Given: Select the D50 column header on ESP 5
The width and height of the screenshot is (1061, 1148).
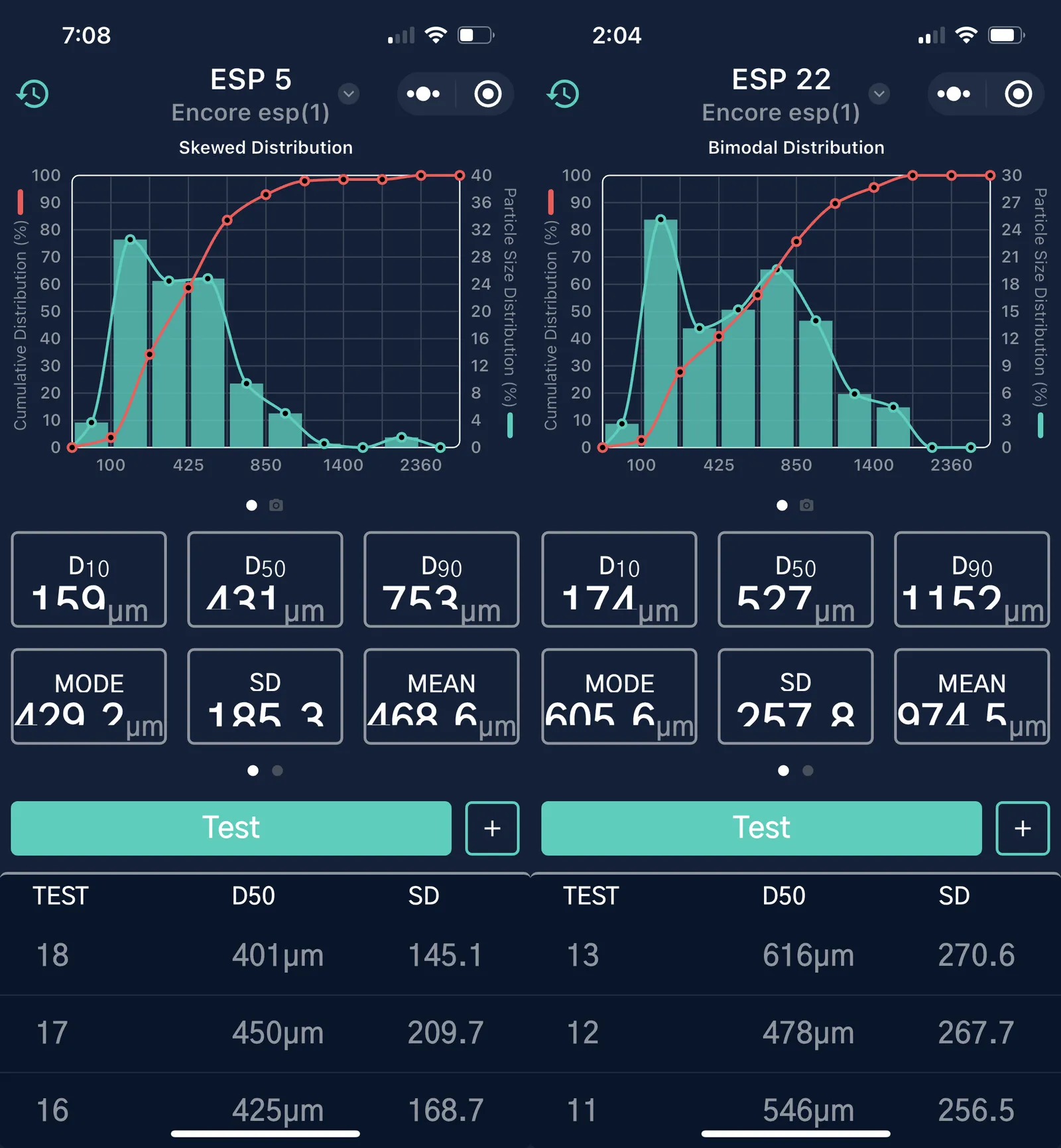Looking at the screenshot, I should tap(253, 895).
